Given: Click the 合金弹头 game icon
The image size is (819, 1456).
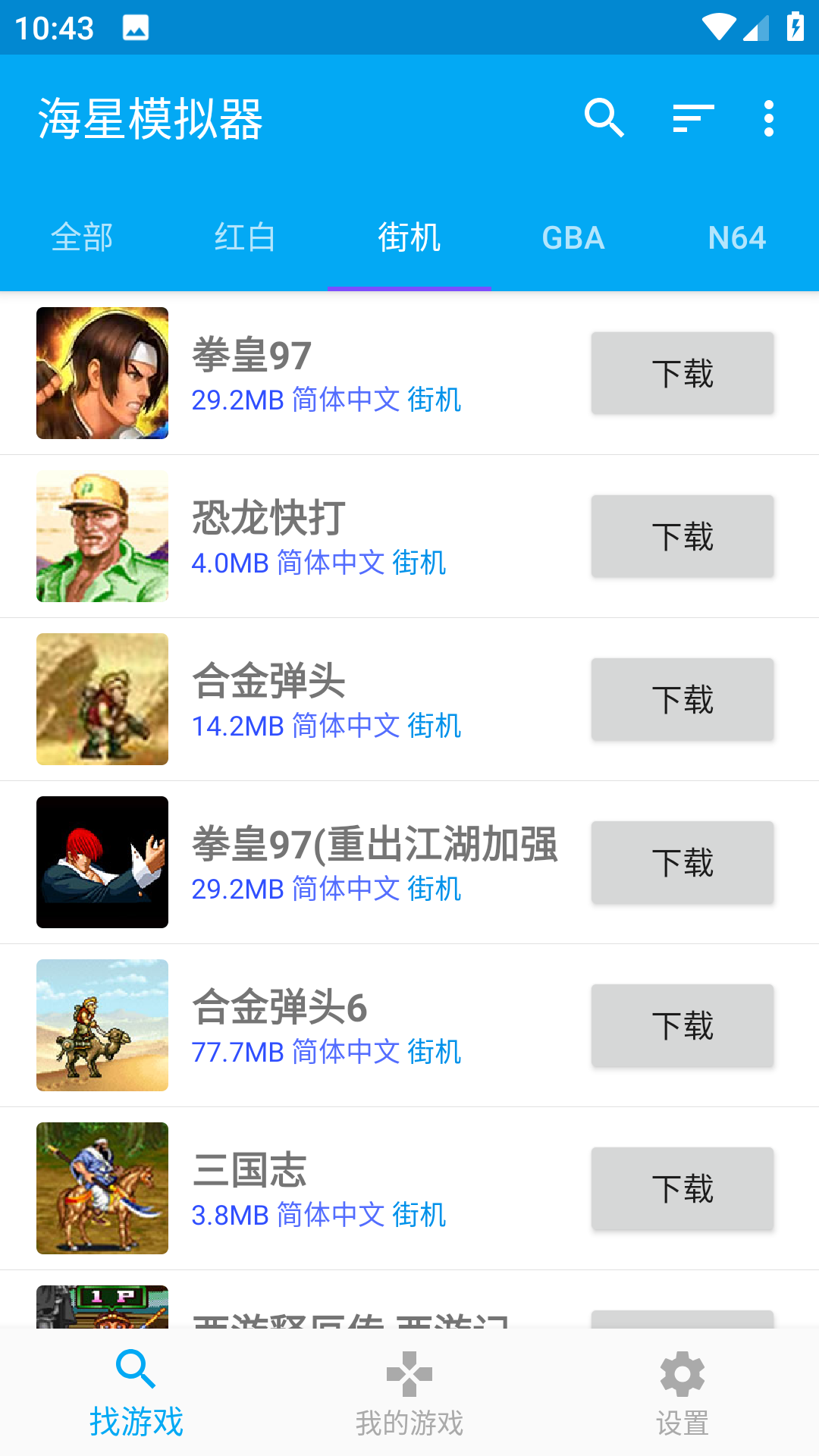Looking at the screenshot, I should coord(102,699).
